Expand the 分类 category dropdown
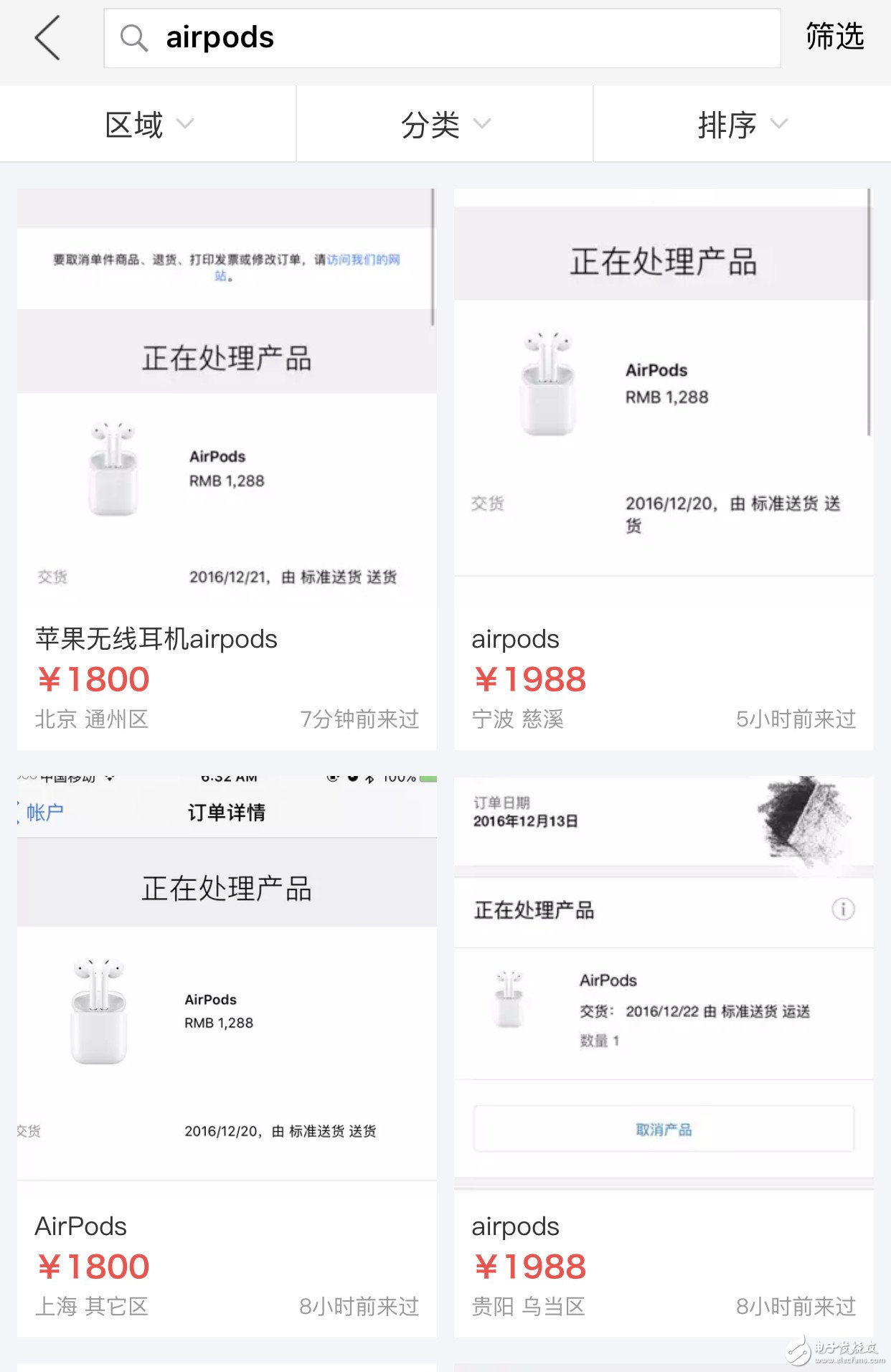 point(445,125)
